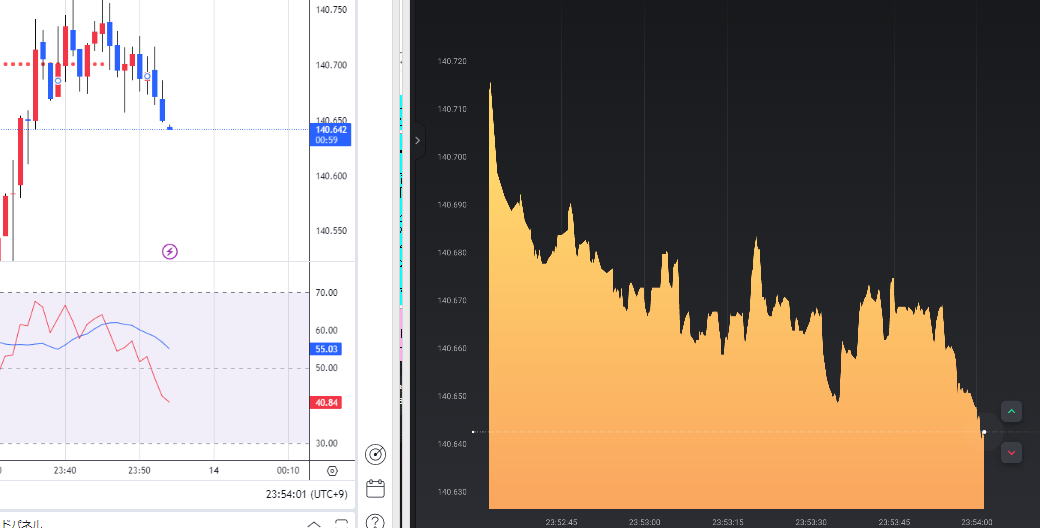Open the calendar icon in the sidebar
Screen dimensions: 1040x528
pyautogui.click(x=375, y=489)
